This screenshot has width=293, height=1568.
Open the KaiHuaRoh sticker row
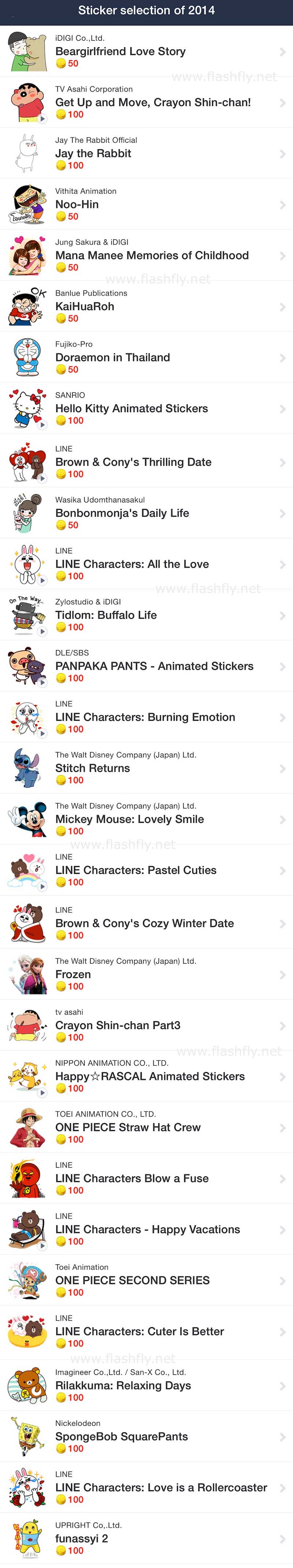tap(85, 307)
